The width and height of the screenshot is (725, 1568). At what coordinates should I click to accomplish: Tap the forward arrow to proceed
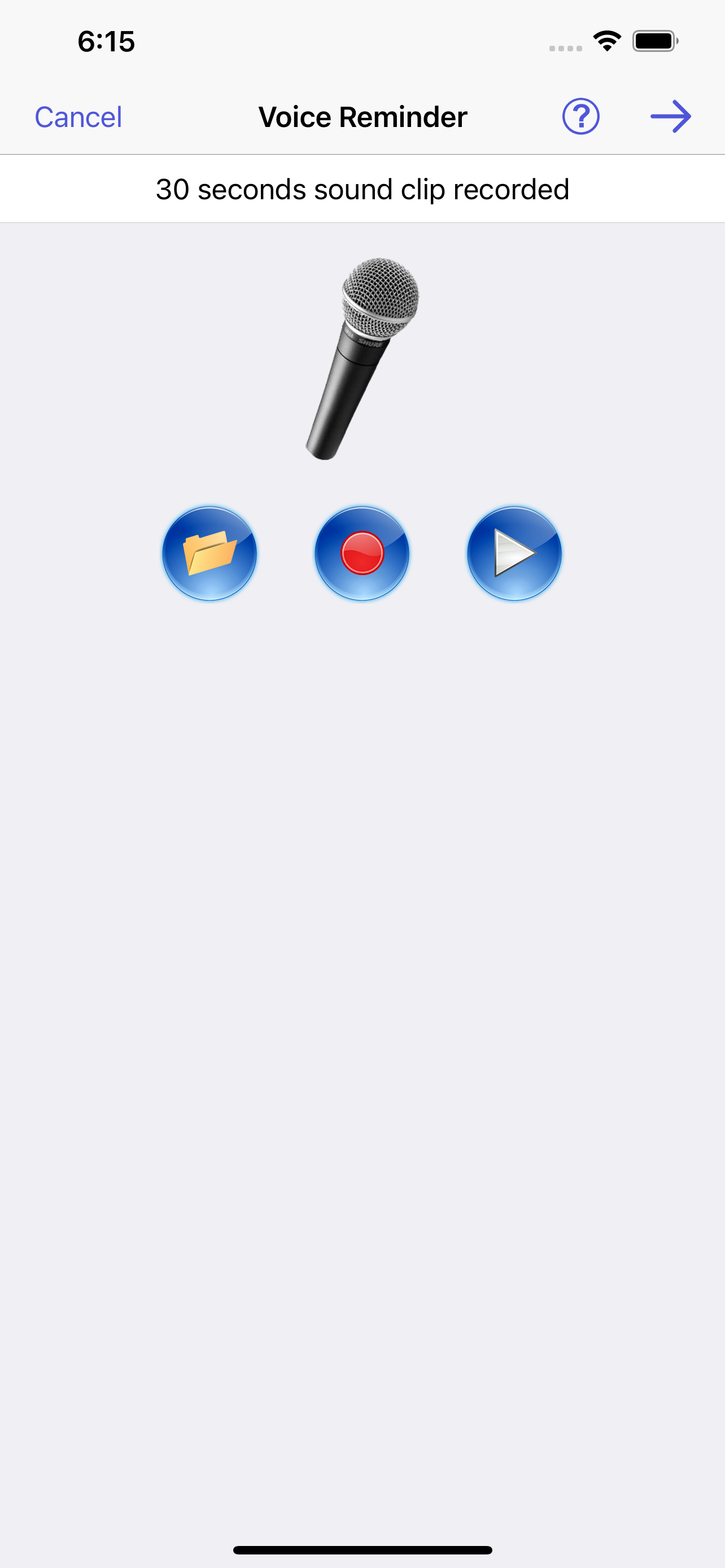(x=671, y=116)
